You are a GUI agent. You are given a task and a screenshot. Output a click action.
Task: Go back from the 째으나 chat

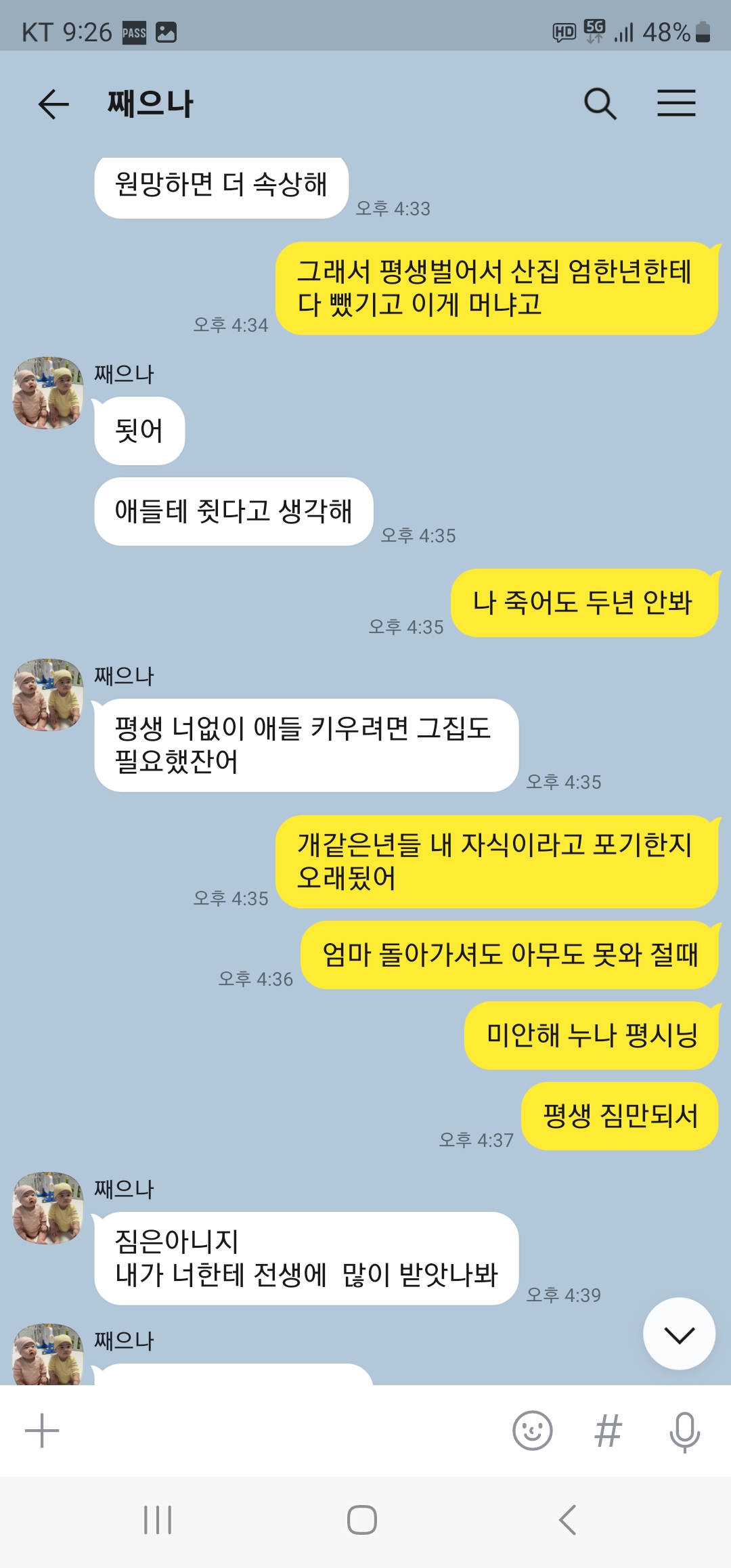(x=53, y=104)
